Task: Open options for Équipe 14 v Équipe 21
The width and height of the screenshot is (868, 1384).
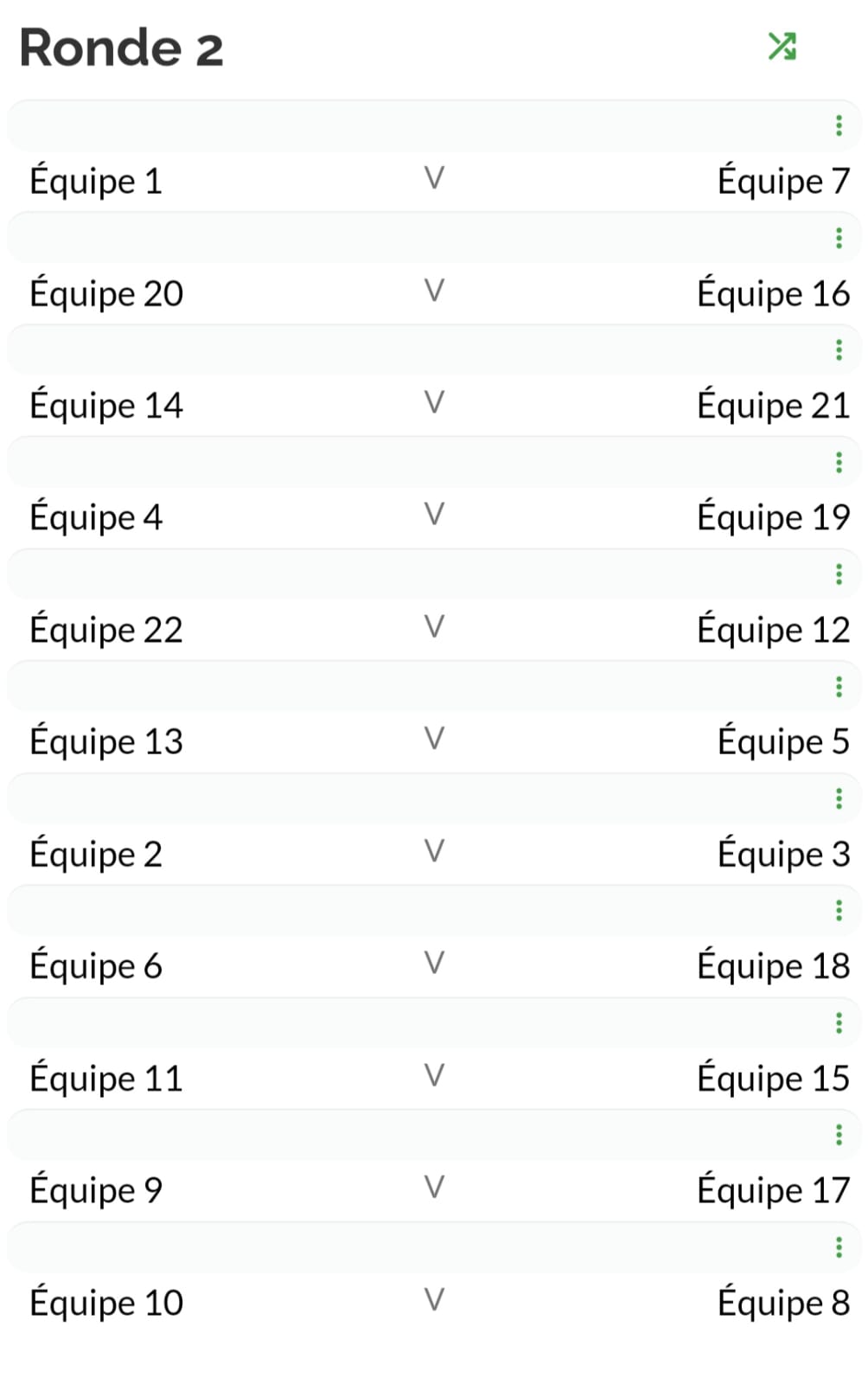Action: (839, 350)
